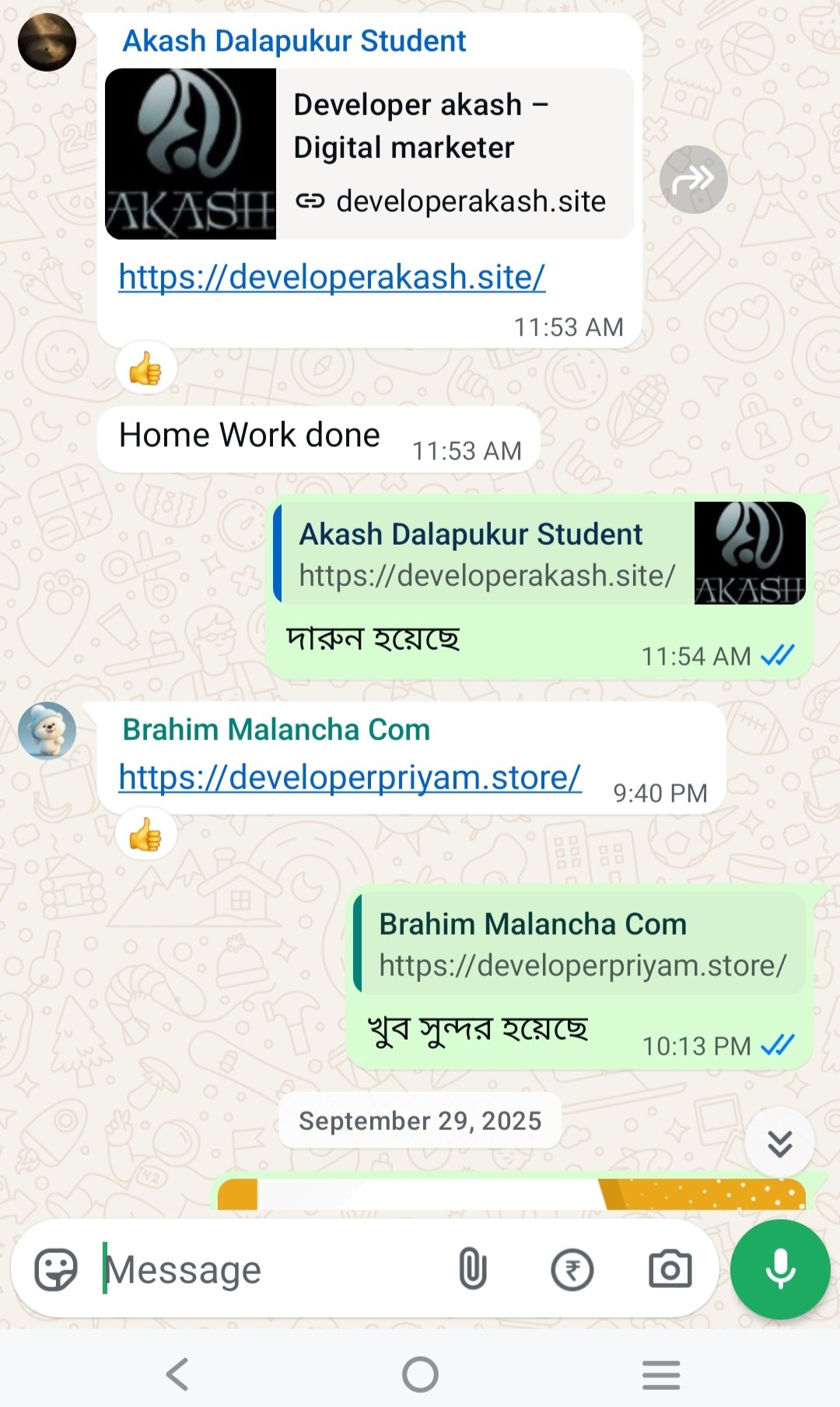Jump to quoted Brahim Malancha Com message
The image size is (840, 1407).
tap(579, 943)
